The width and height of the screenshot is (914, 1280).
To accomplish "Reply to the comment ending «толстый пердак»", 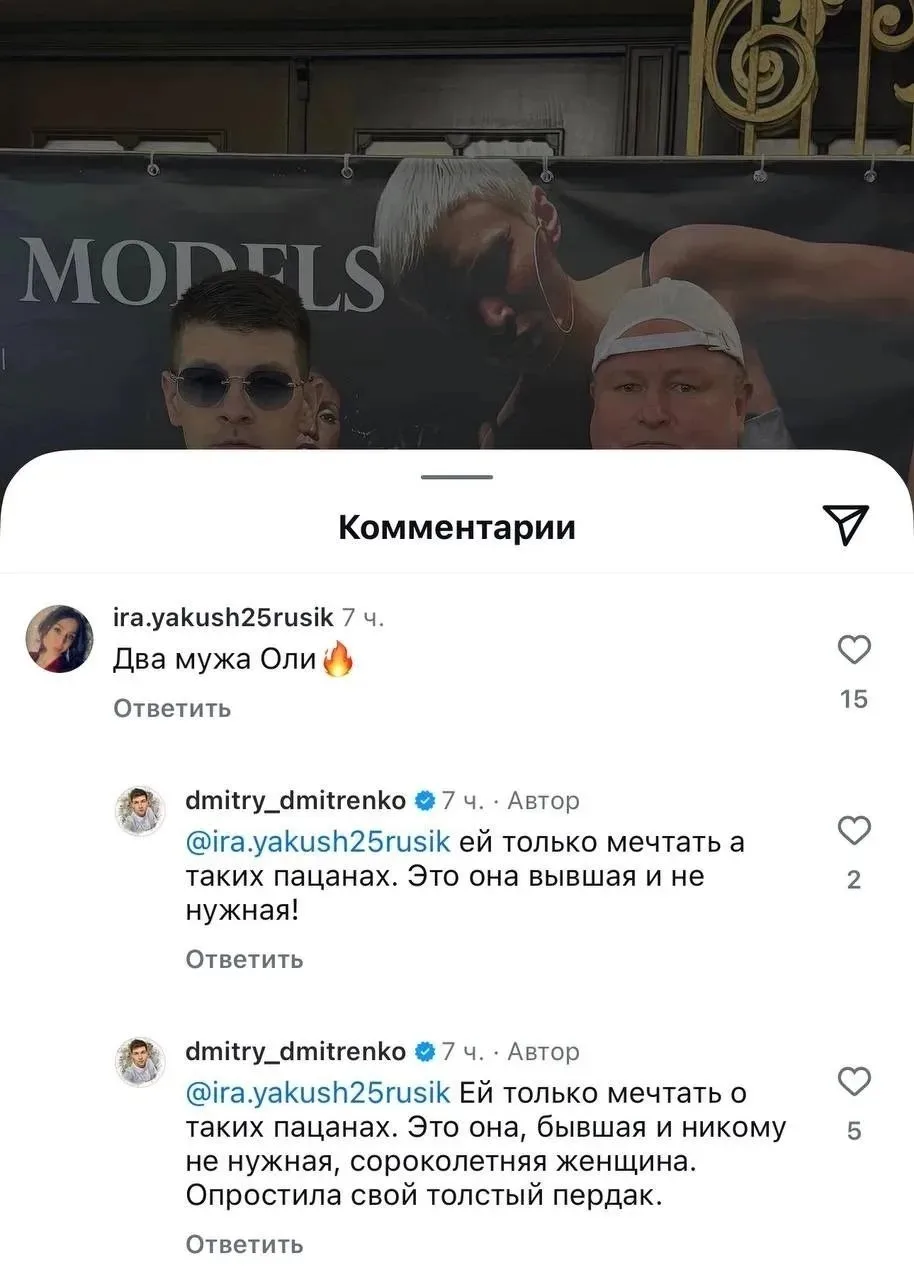I will coord(244,1244).
